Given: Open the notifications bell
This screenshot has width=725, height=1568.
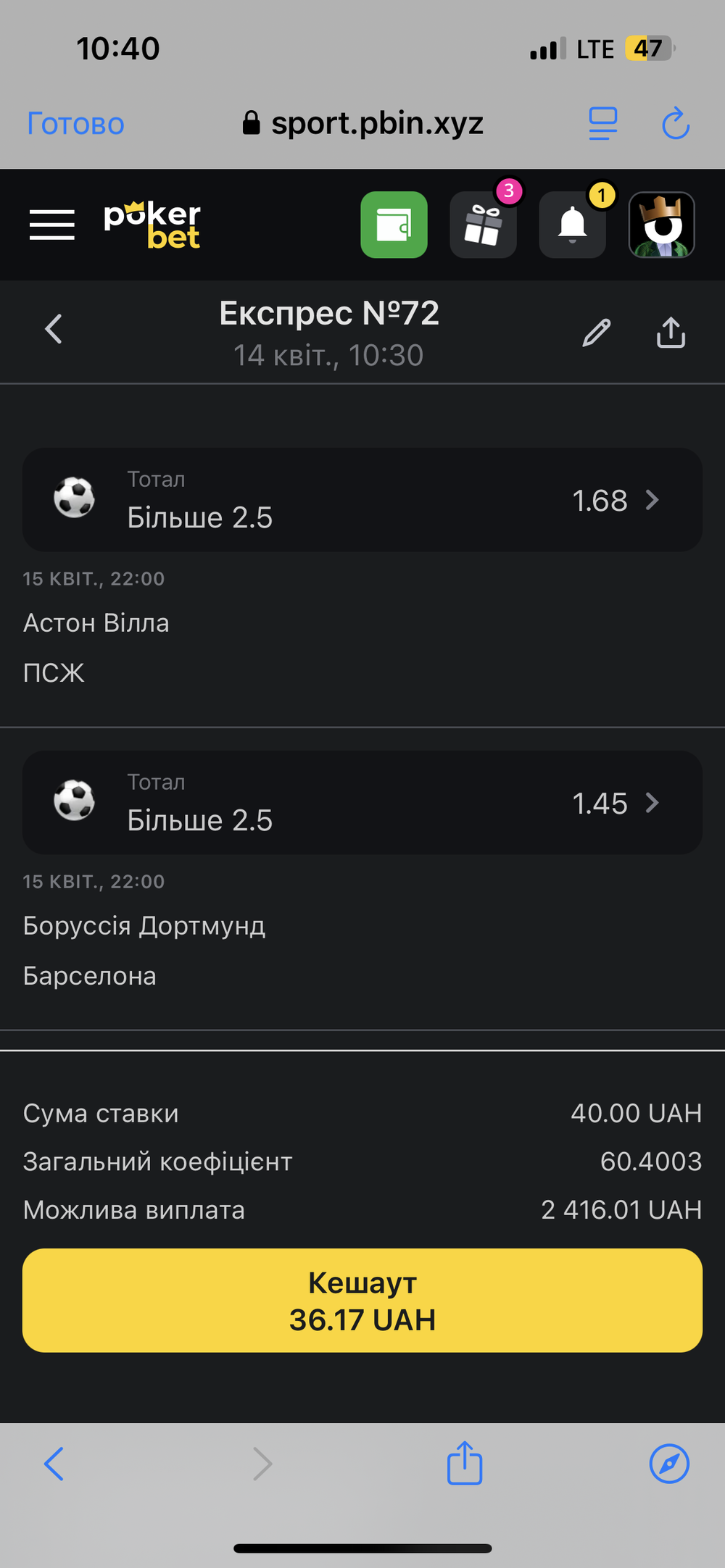Looking at the screenshot, I should click(573, 225).
